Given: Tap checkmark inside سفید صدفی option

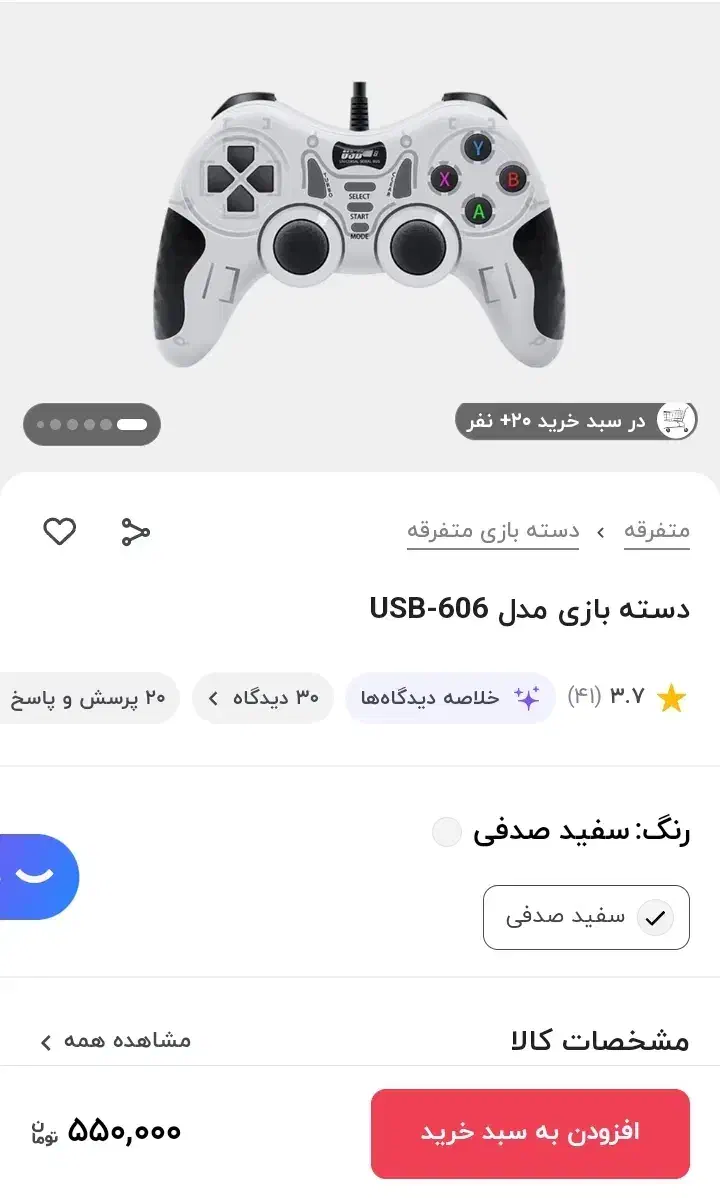Looking at the screenshot, I should tap(654, 917).
